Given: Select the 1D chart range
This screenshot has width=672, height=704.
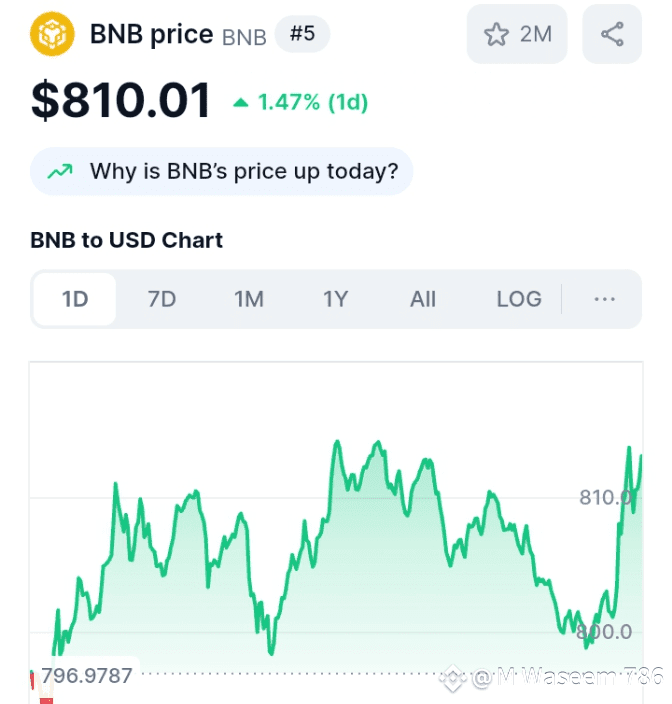Looking at the screenshot, I should click(x=75, y=299).
